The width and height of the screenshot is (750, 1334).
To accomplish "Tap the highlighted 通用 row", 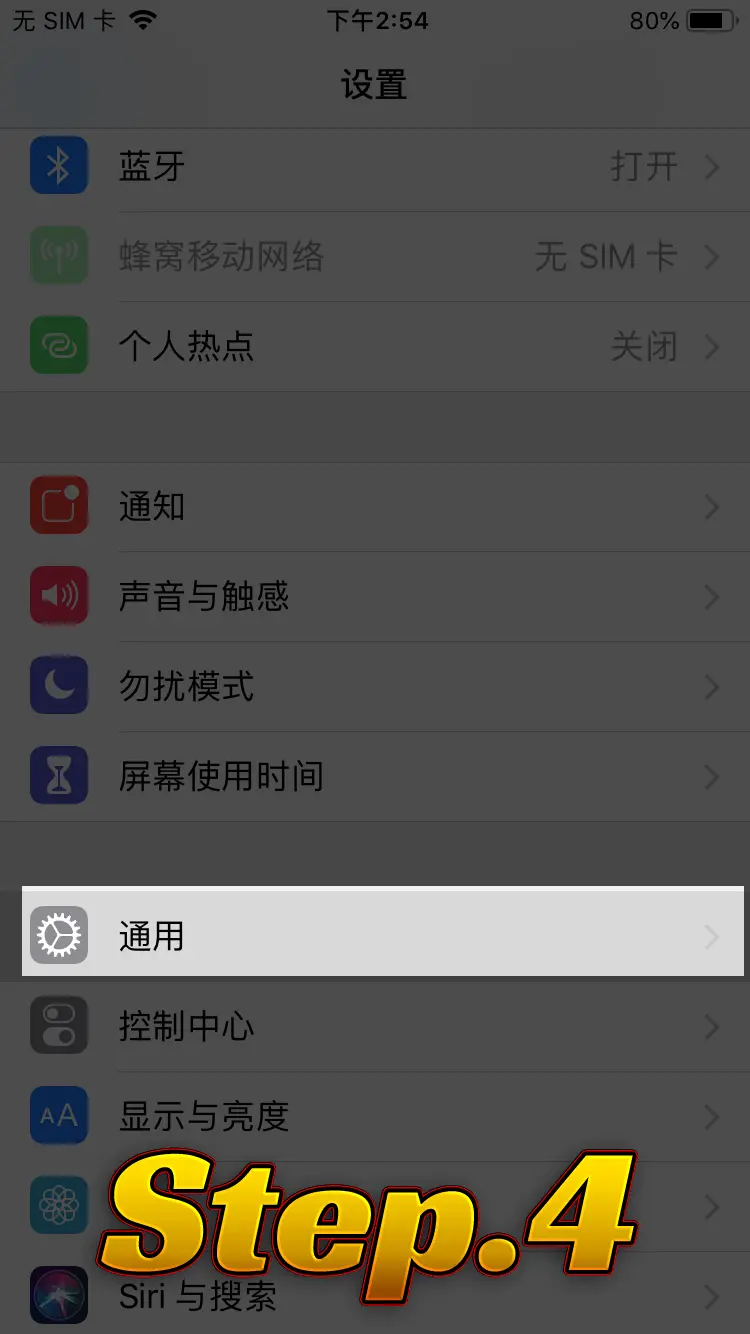I will click(x=382, y=936).
